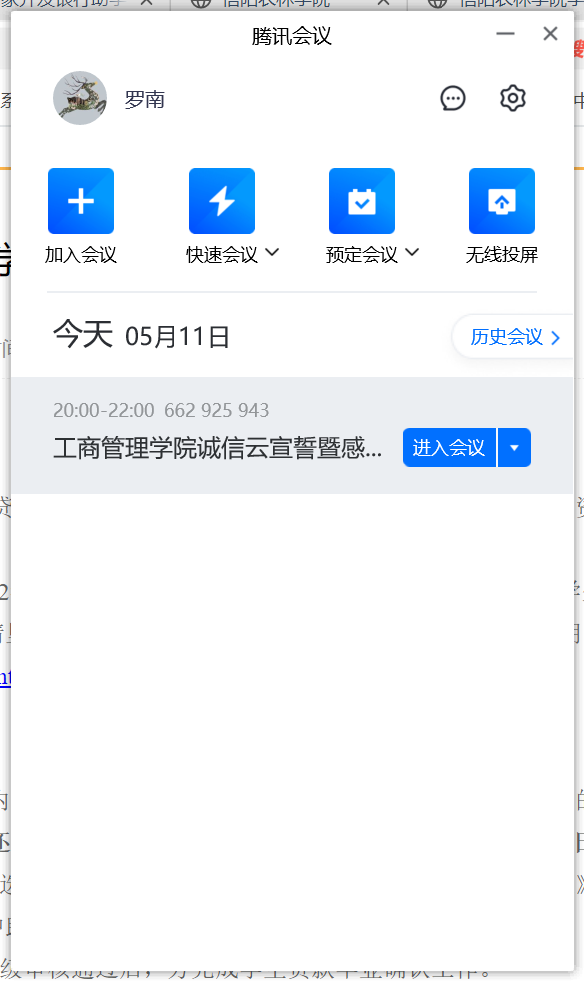Expand the arrow next to 预定会议
The width and height of the screenshot is (584, 981).
[x=412, y=253]
